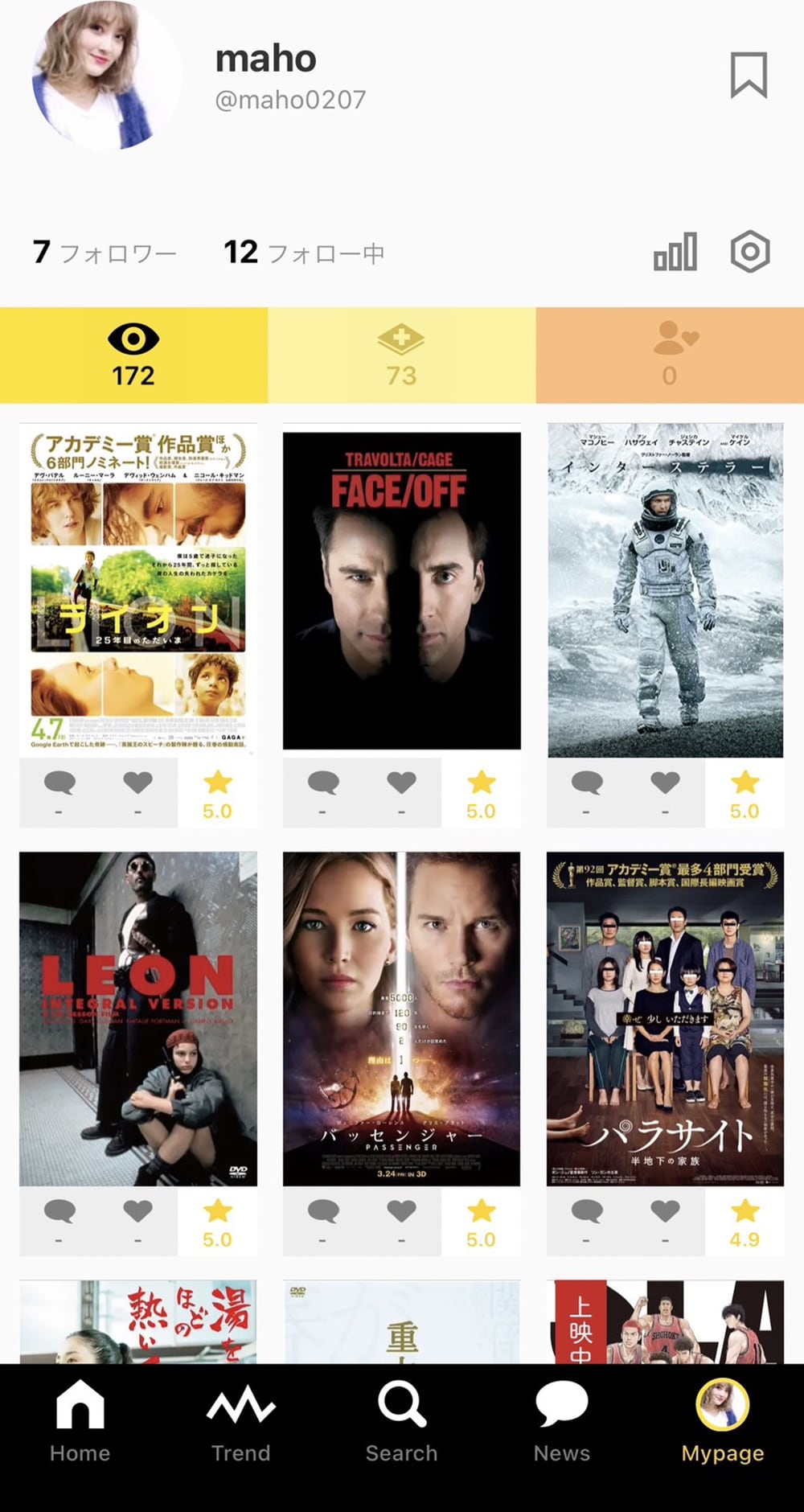Image resolution: width=804 pixels, height=1512 pixels.
Task: View the 12 following list
Action: click(304, 253)
